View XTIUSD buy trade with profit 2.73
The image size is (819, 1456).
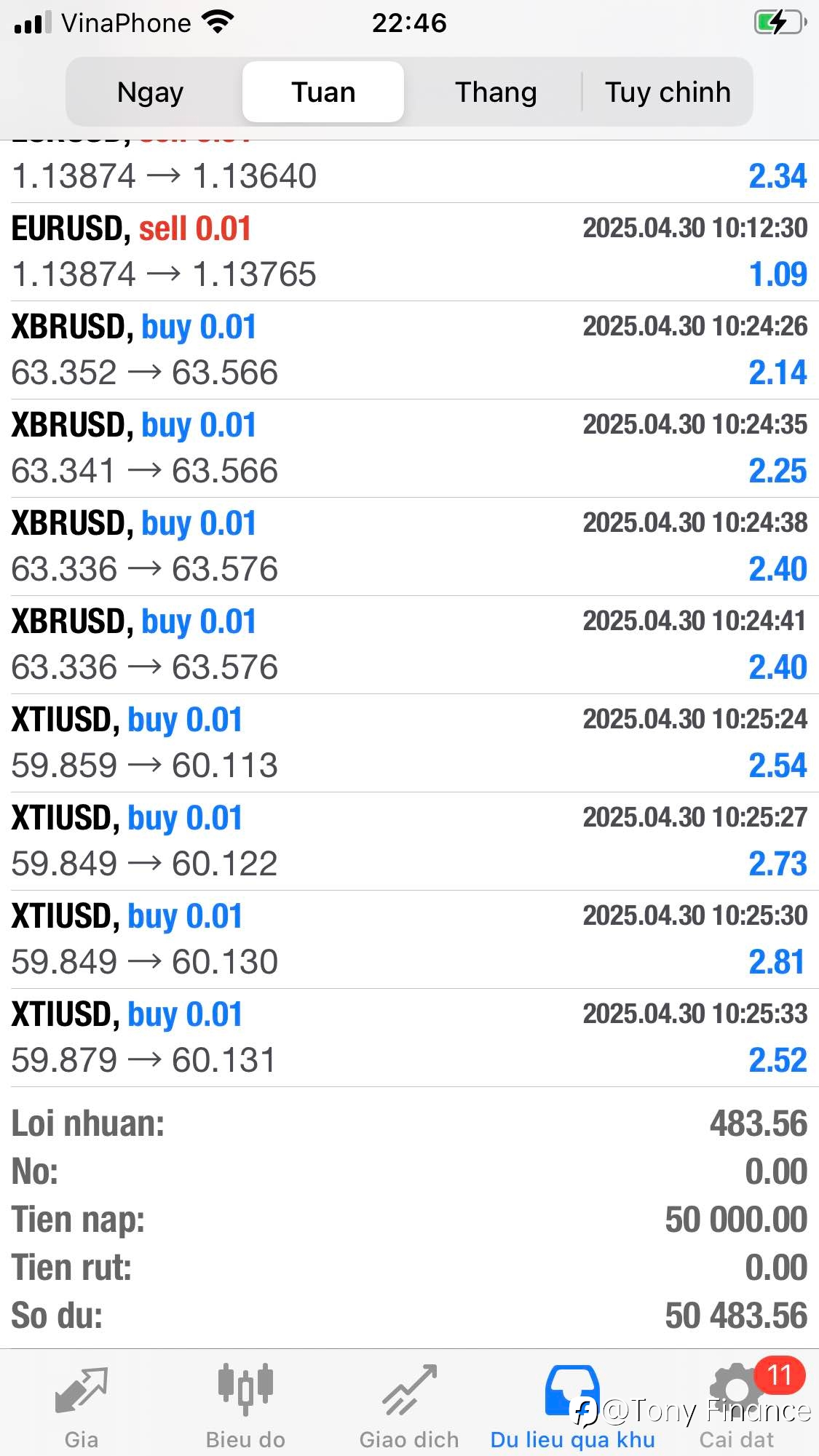tap(409, 841)
